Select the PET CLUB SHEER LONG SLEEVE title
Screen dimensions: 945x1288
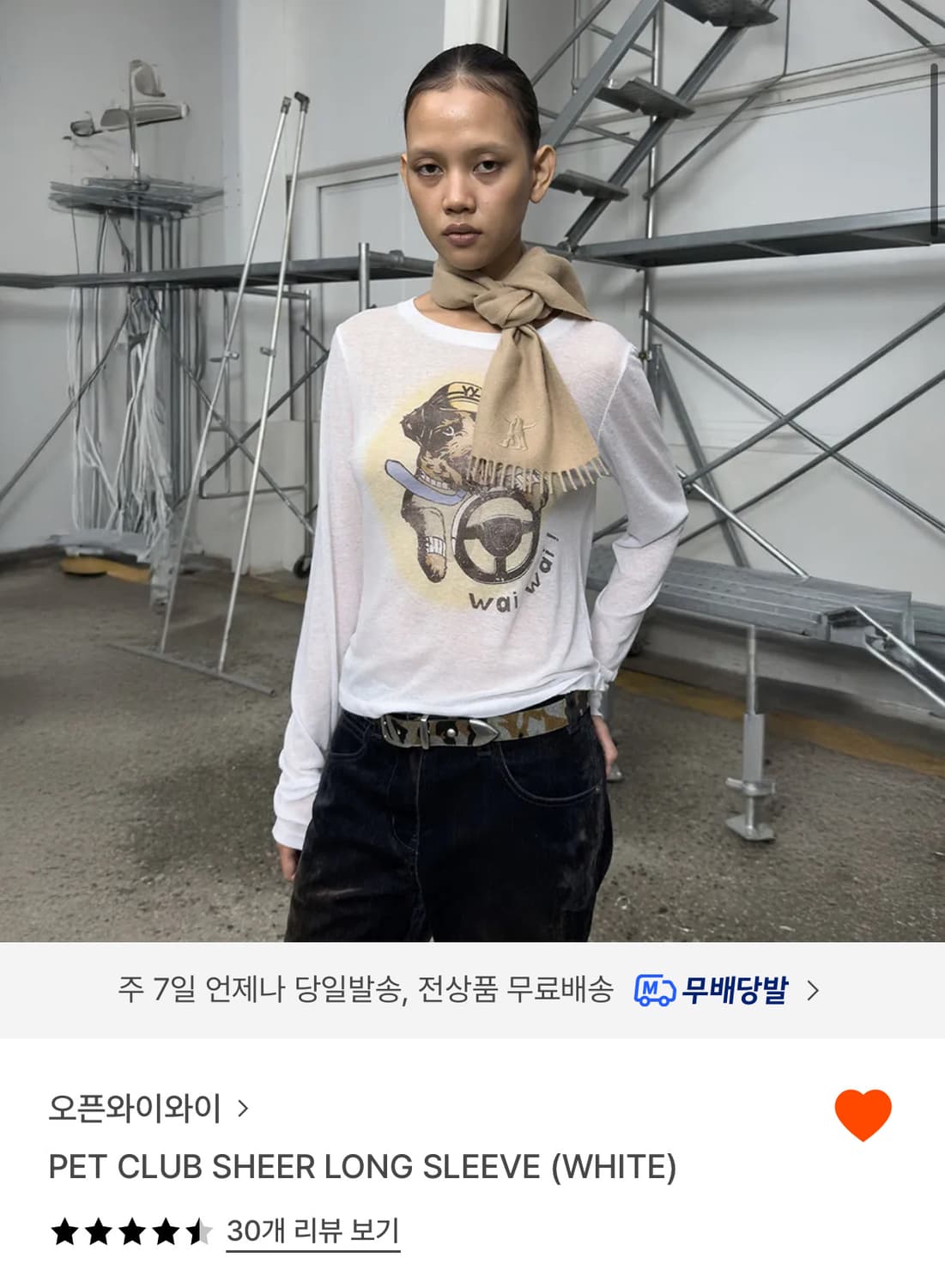point(360,1166)
